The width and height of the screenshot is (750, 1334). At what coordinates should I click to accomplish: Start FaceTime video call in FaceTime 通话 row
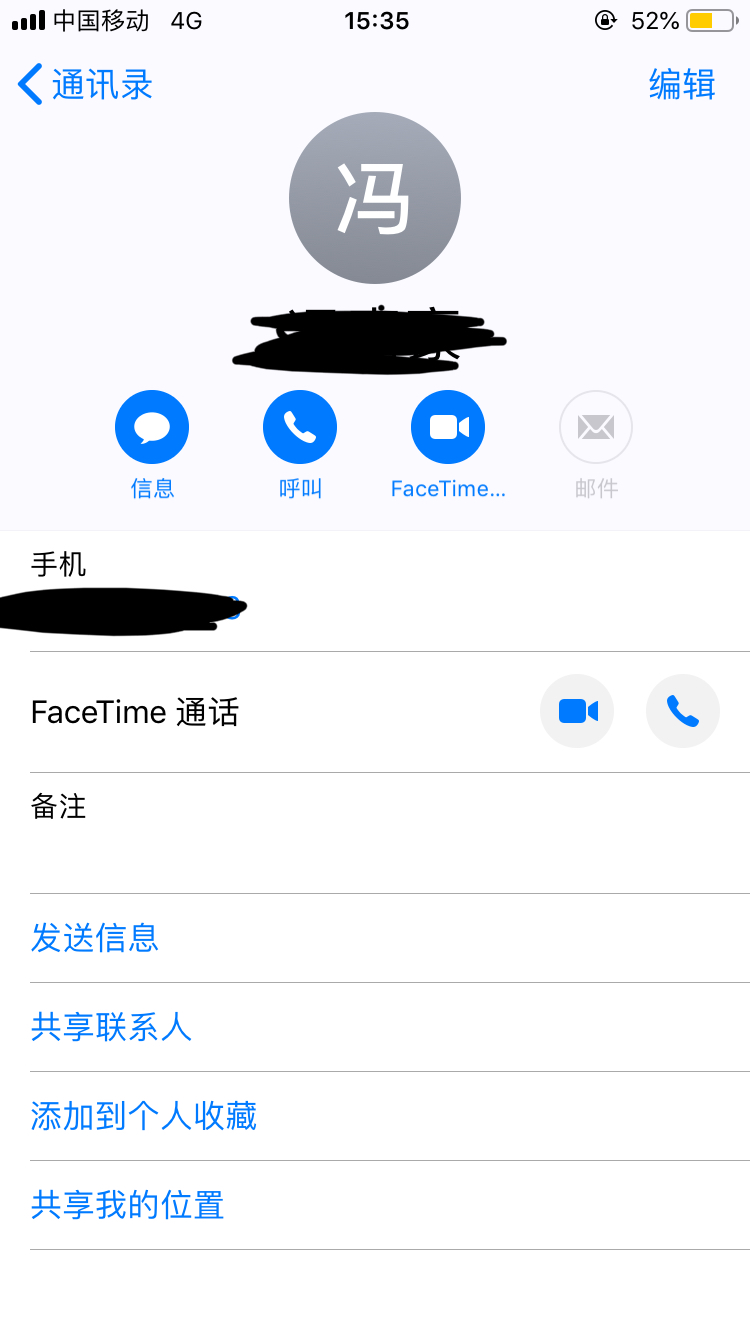(x=577, y=711)
